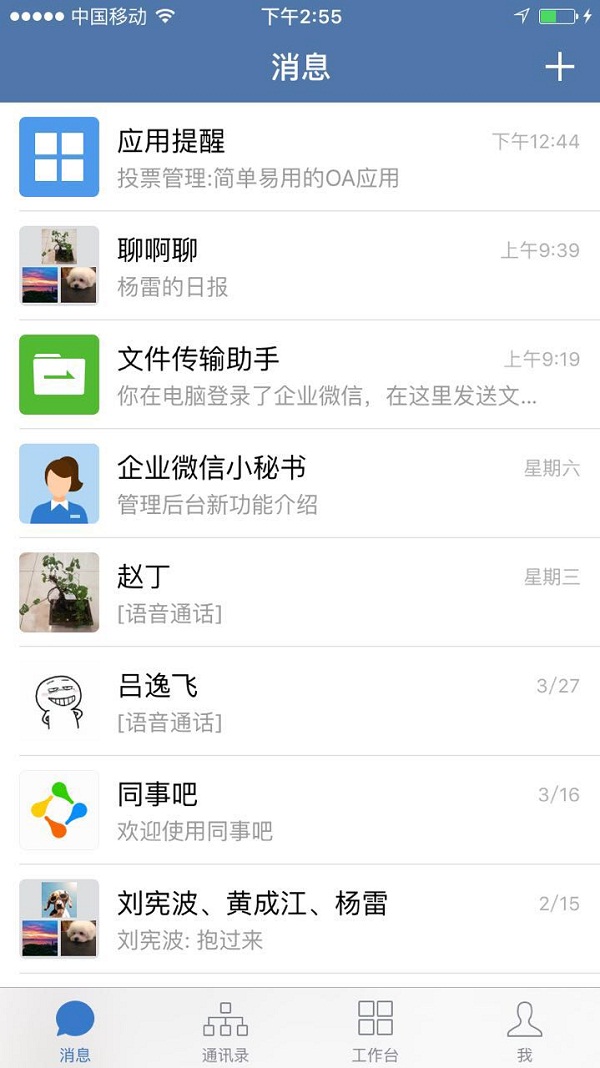600x1068 pixels.
Task: Open the 企业微信小秘书 conversation
Action: point(300,484)
